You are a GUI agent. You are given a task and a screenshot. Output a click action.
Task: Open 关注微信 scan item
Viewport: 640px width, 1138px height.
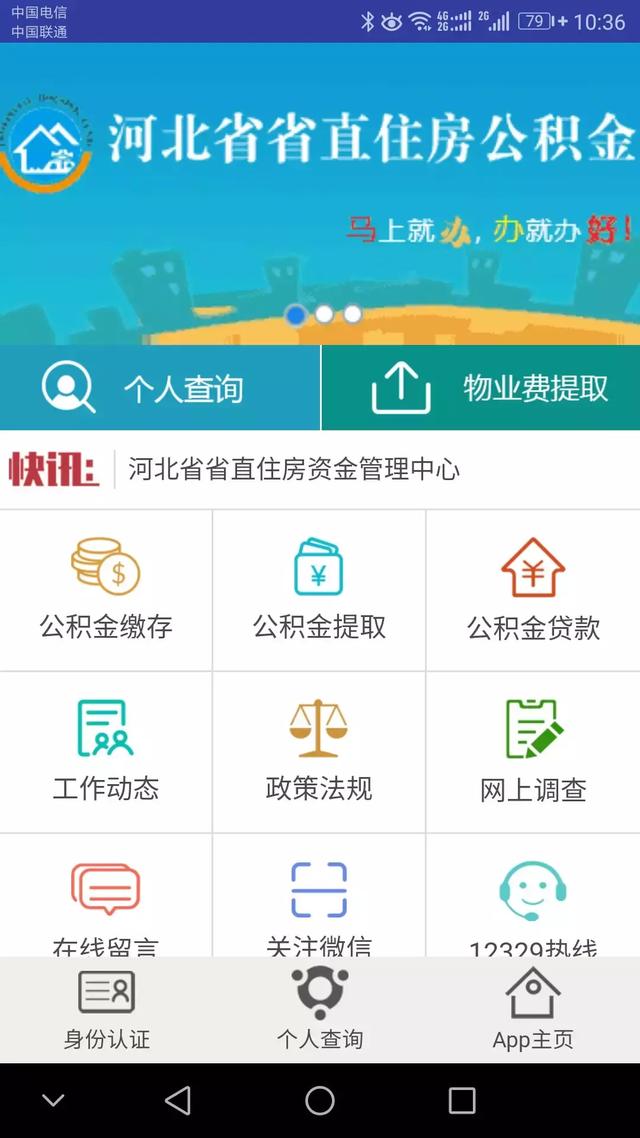point(319,895)
